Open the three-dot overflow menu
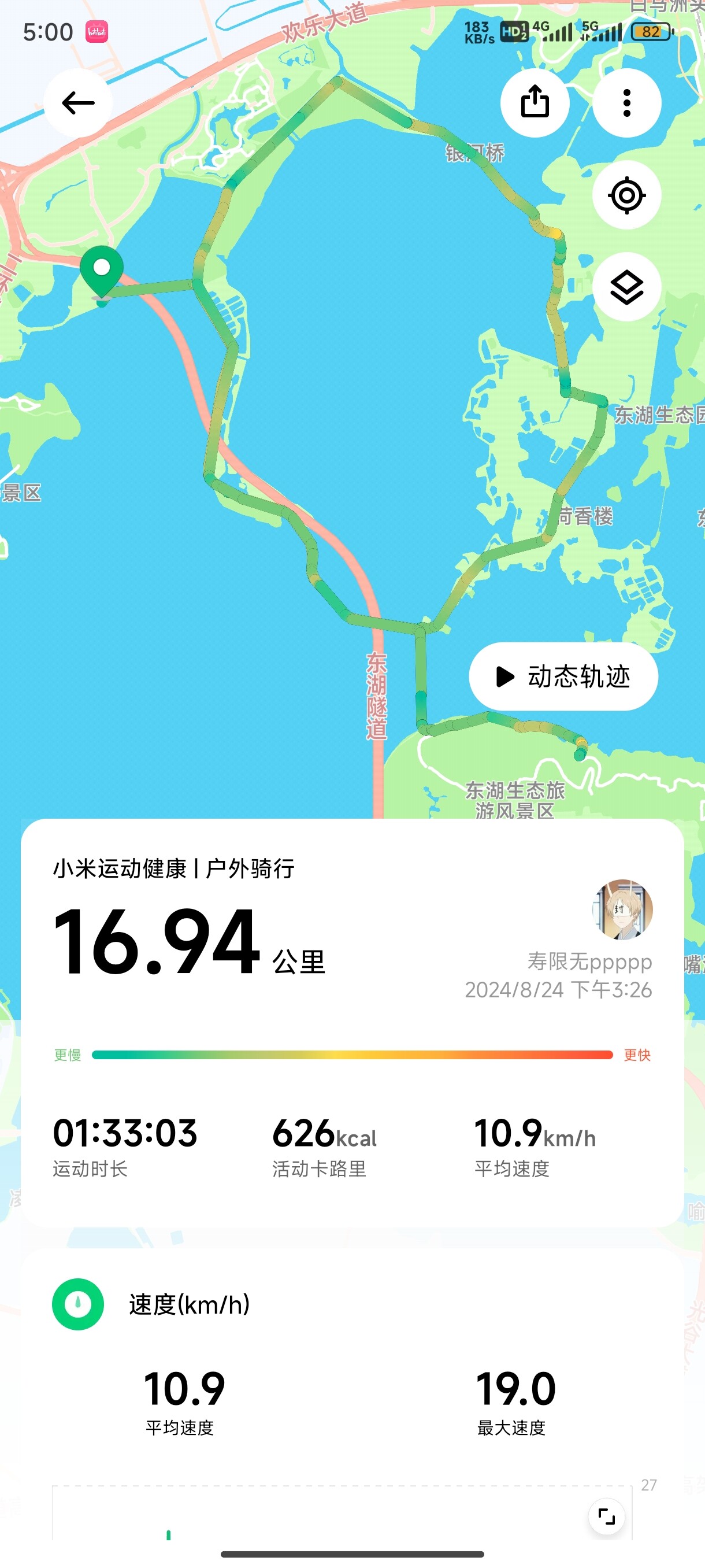Viewport: 705px width, 1568px height. pos(626,103)
